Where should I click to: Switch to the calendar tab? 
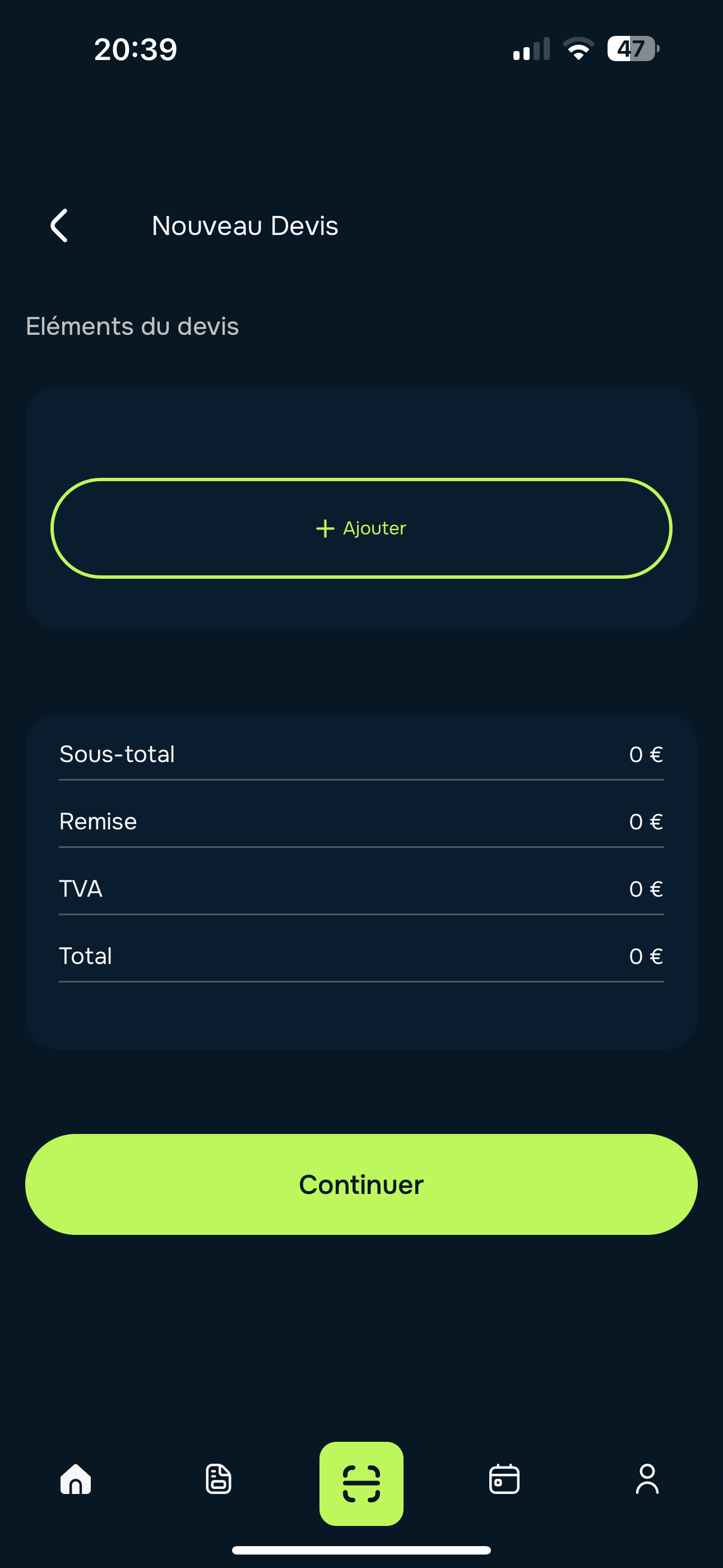(504, 1479)
